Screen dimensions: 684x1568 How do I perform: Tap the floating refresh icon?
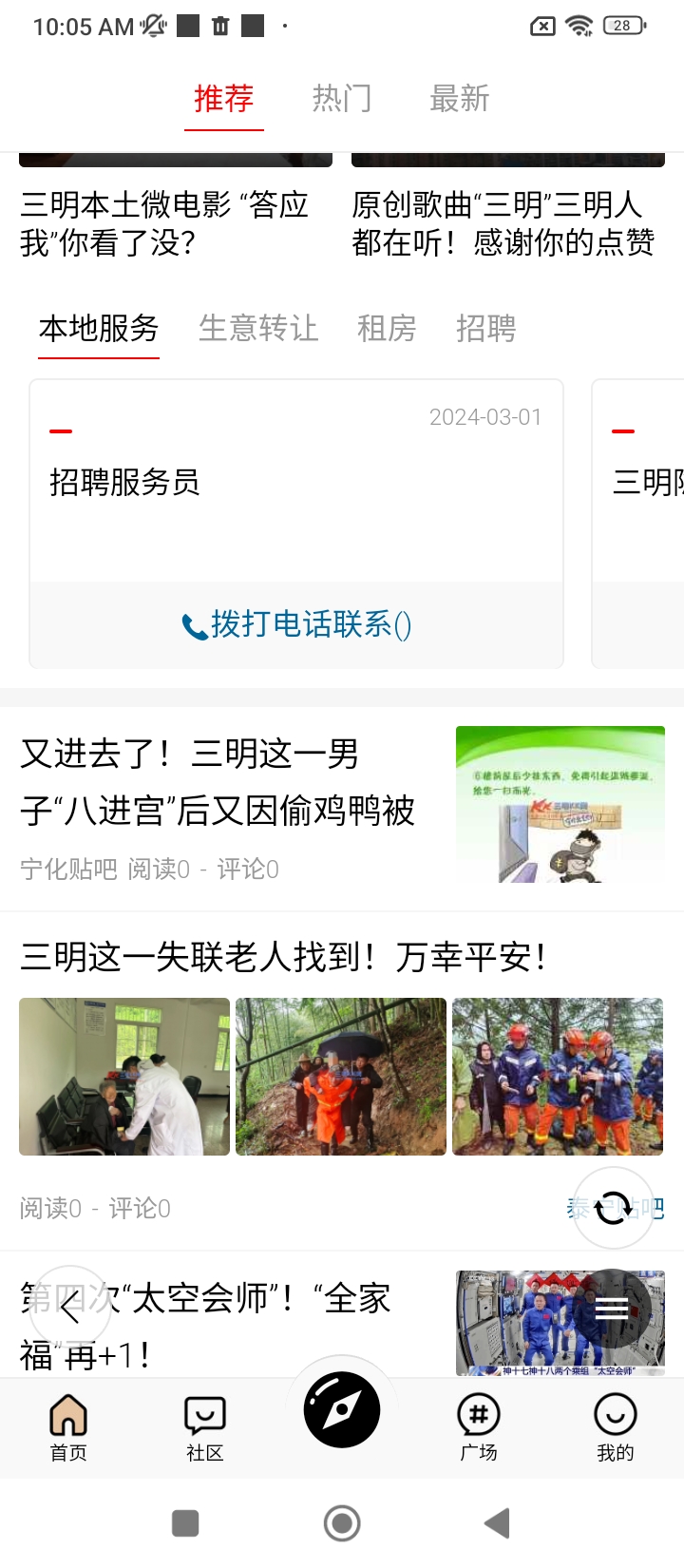coord(613,1208)
